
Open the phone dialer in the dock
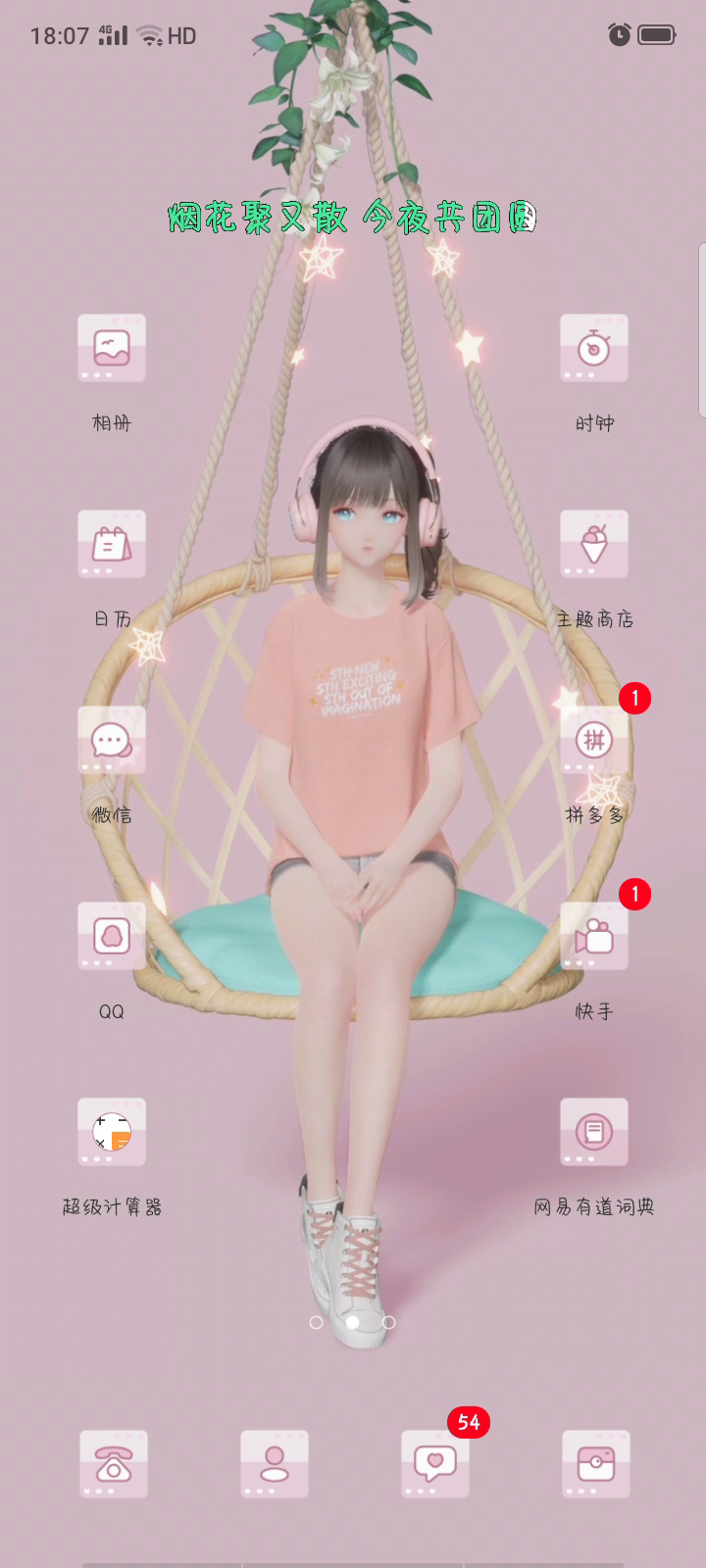pos(114,1464)
